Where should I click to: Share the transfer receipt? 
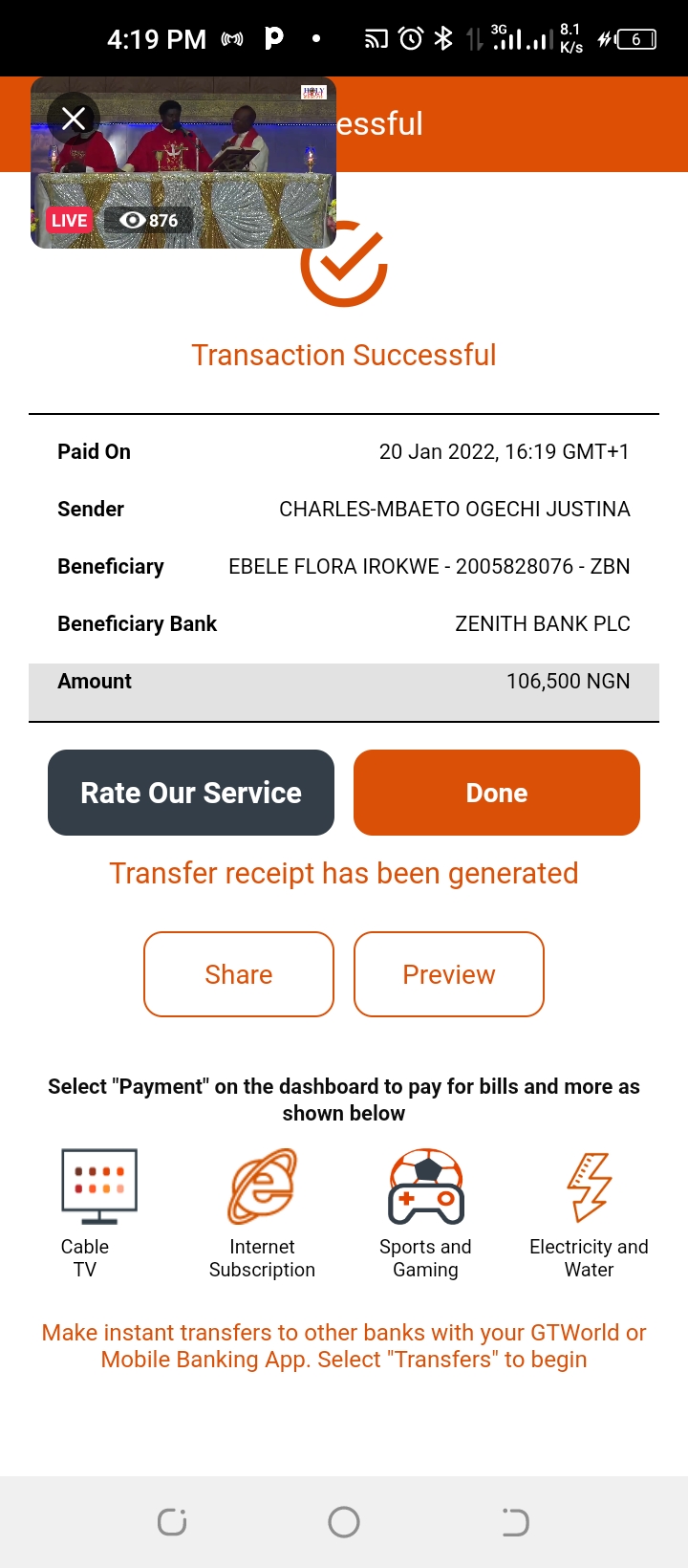[239, 974]
